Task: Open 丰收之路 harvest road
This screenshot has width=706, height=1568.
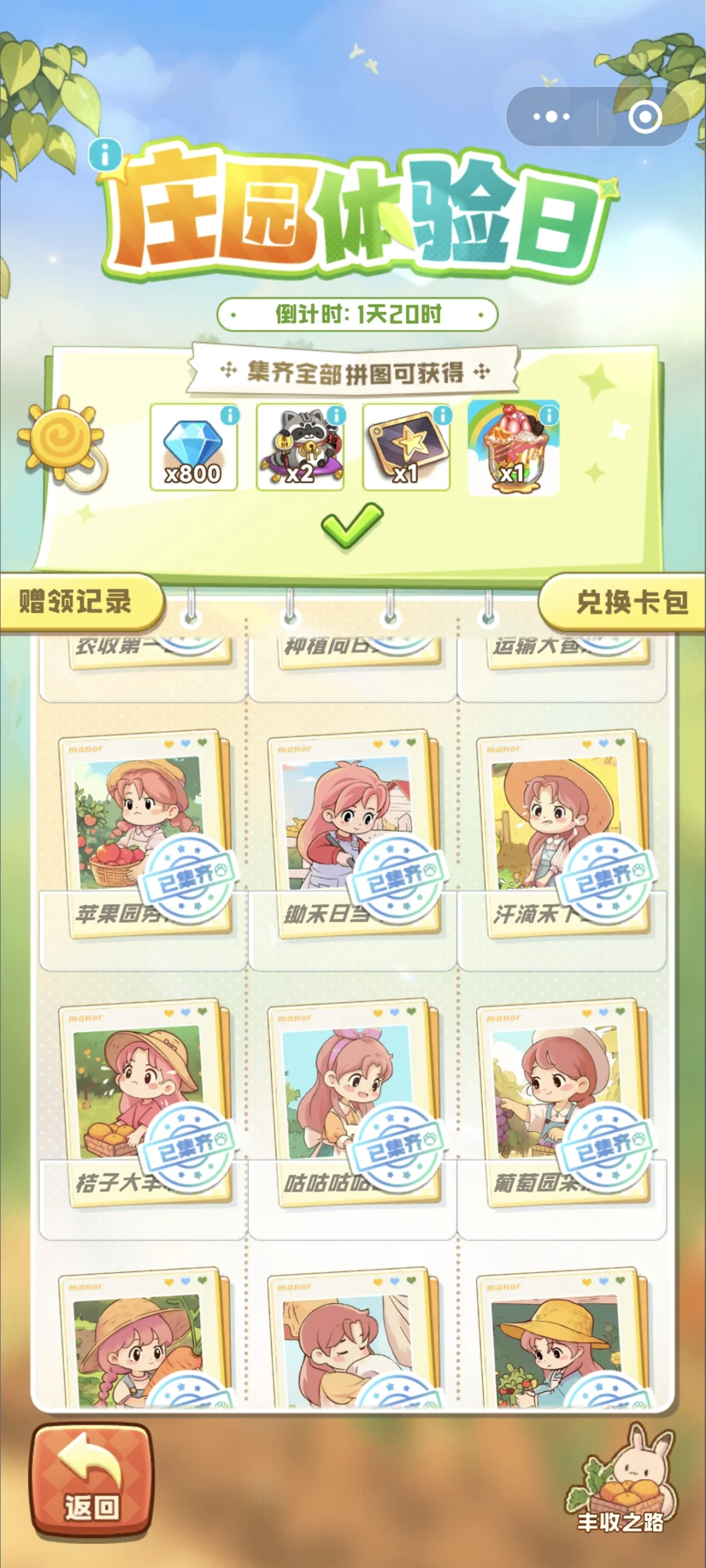Action: (620, 1484)
